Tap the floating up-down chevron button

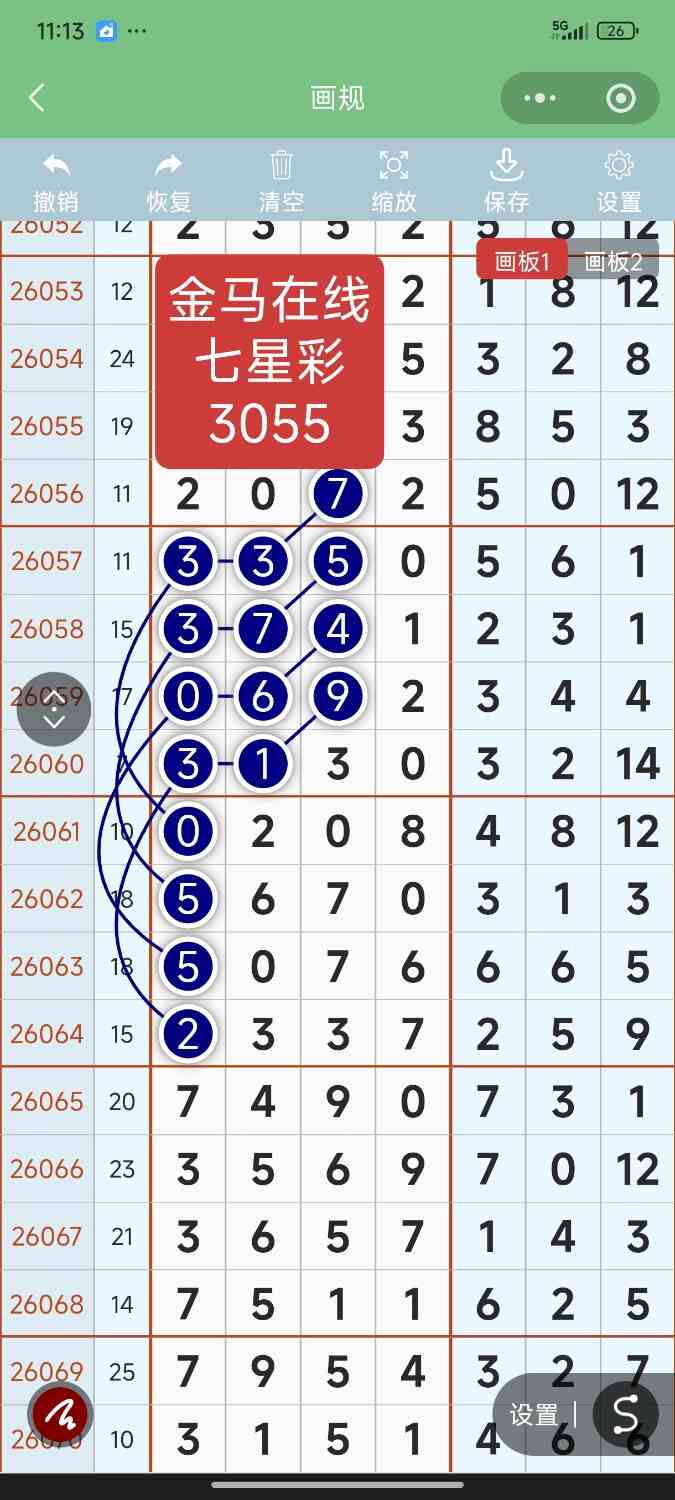coord(54,709)
